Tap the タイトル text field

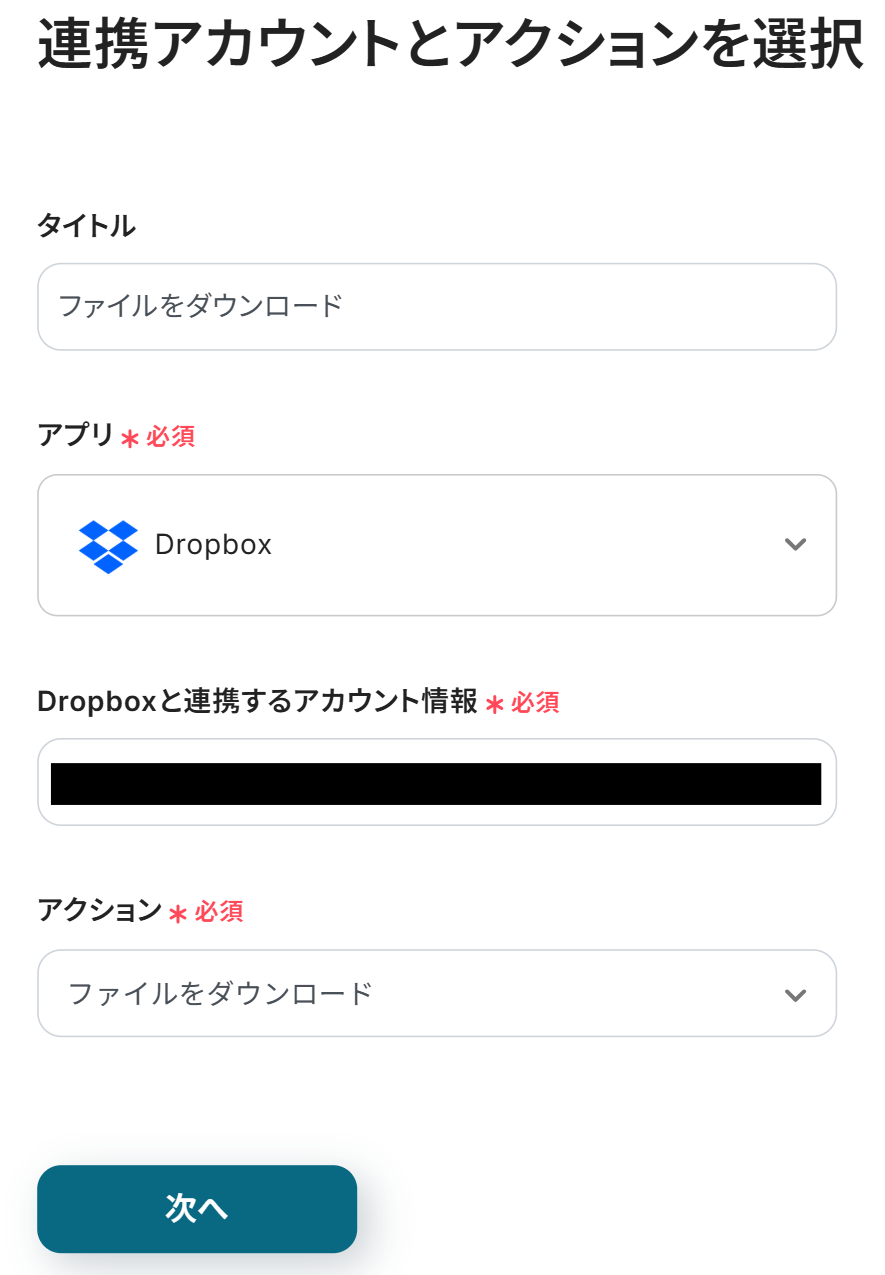coord(436,306)
